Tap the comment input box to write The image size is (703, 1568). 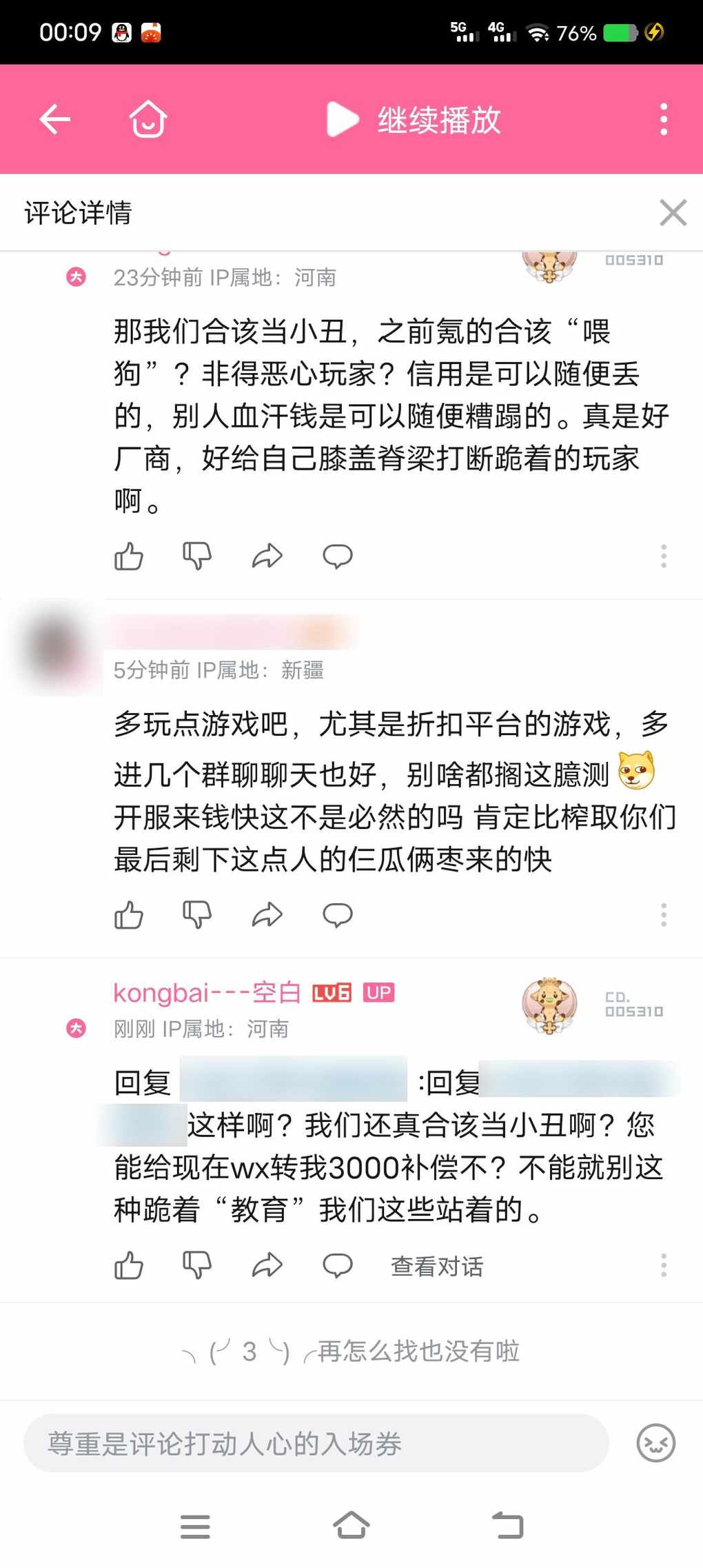316,1443
